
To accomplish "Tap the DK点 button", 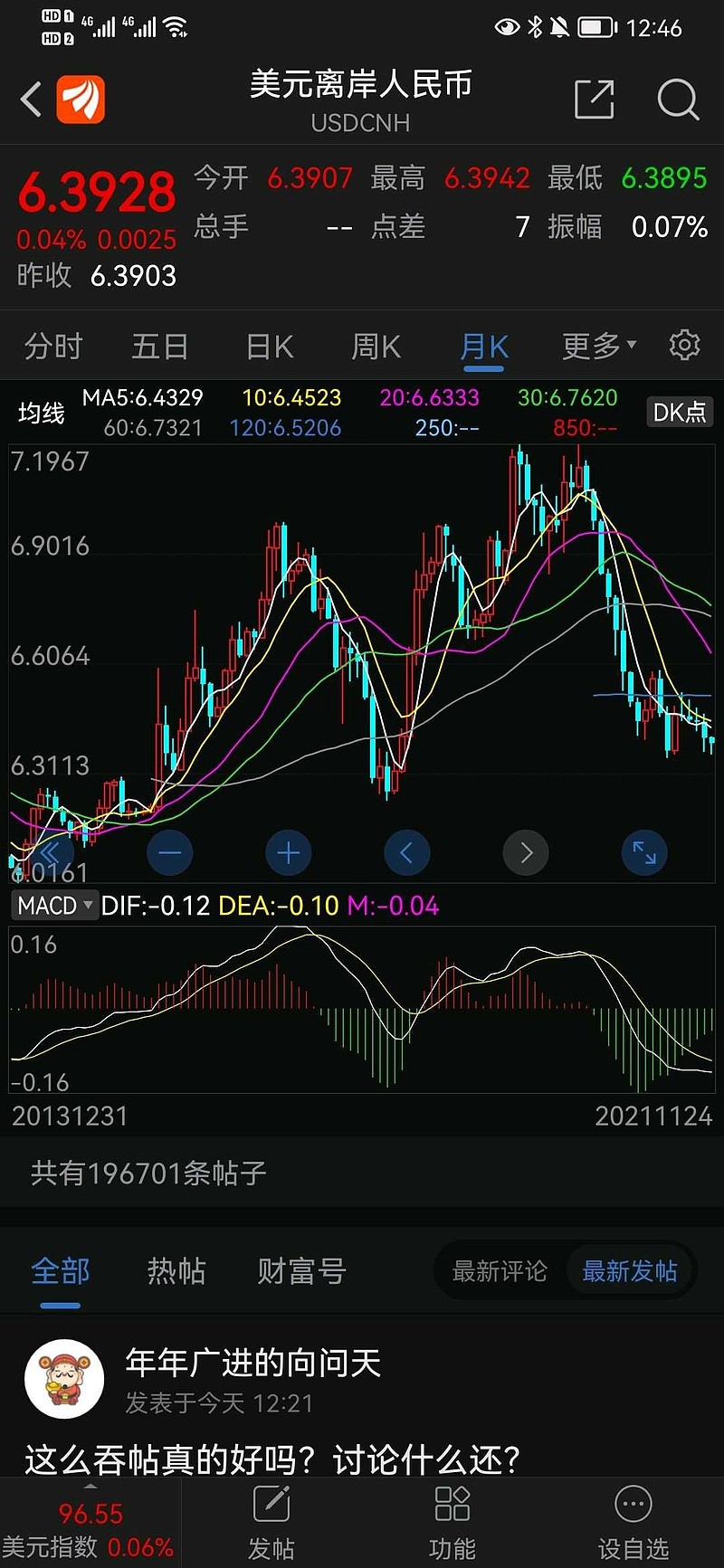I will coord(680,413).
